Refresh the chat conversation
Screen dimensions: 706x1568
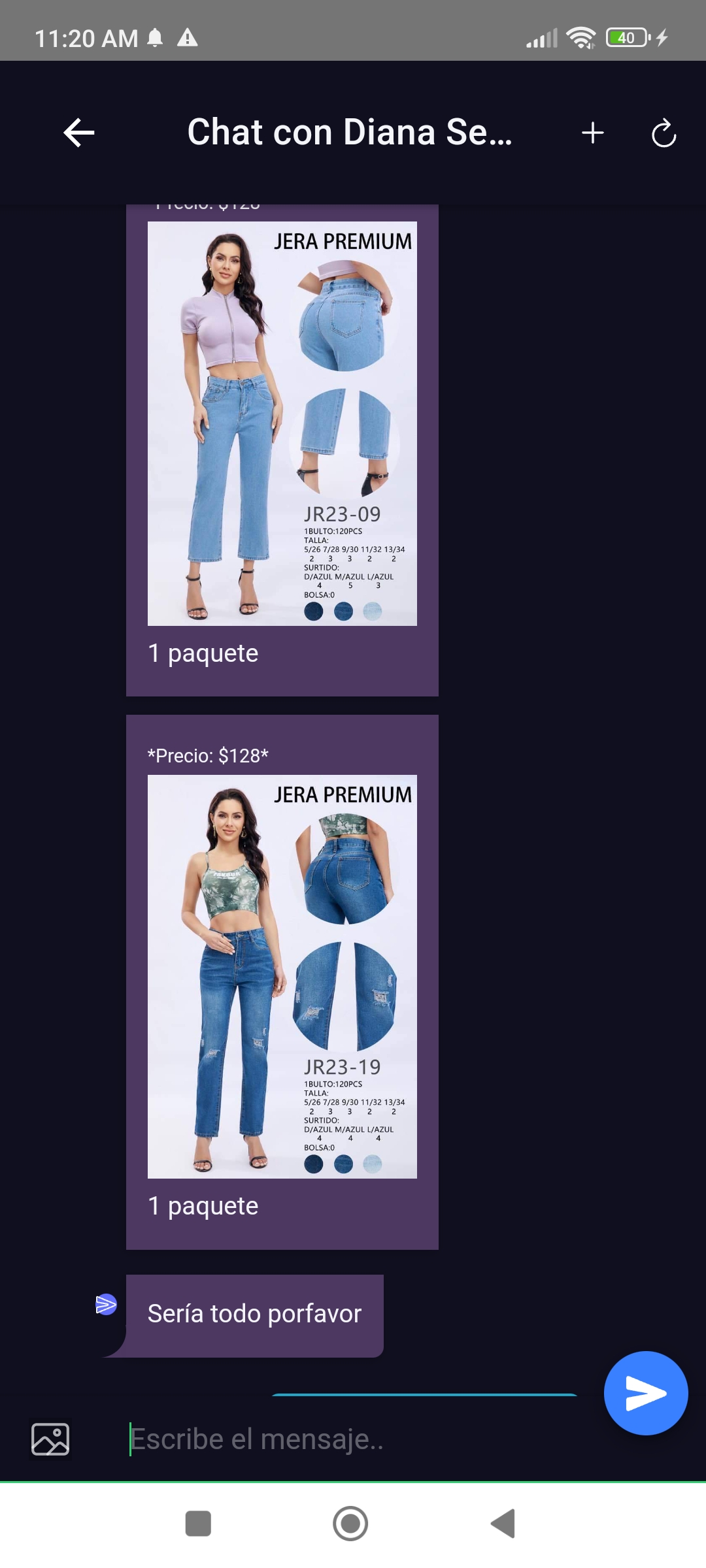[x=664, y=133]
